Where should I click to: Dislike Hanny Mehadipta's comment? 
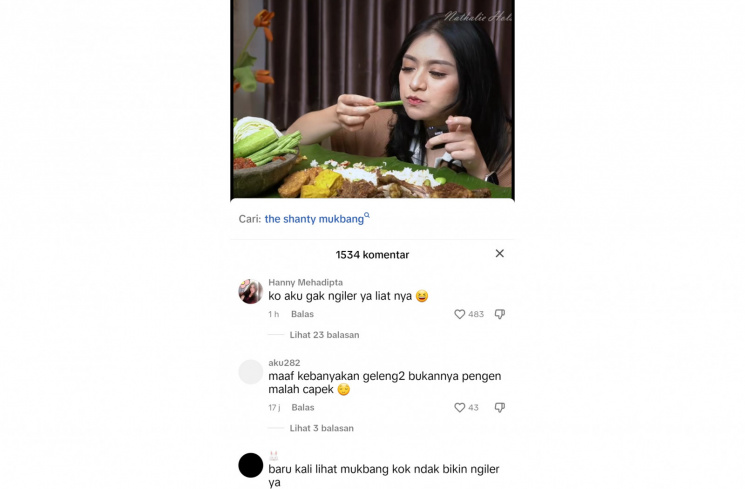click(x=500, y=314)
